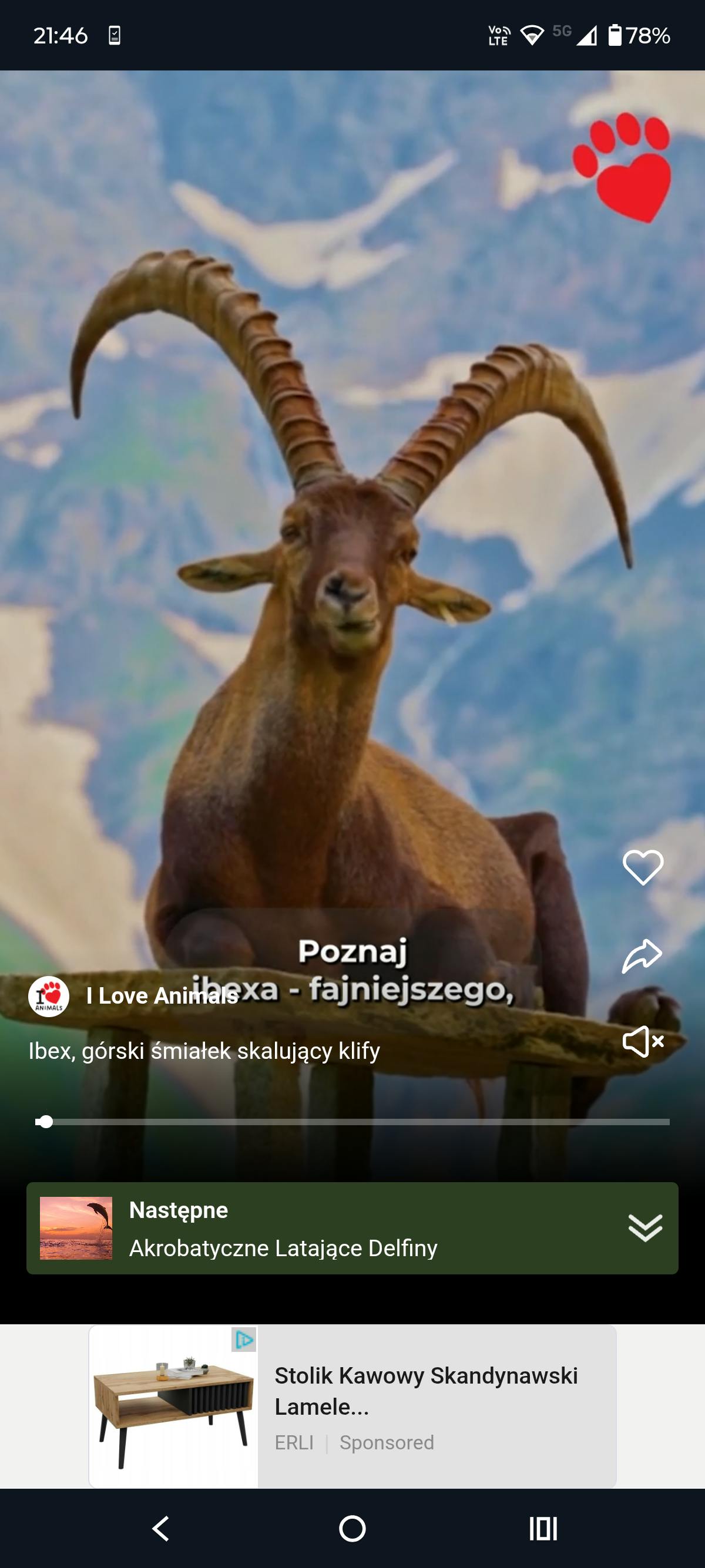705x1568 pixels.
Task: Share this ibex video
Action: coord(642,955)
